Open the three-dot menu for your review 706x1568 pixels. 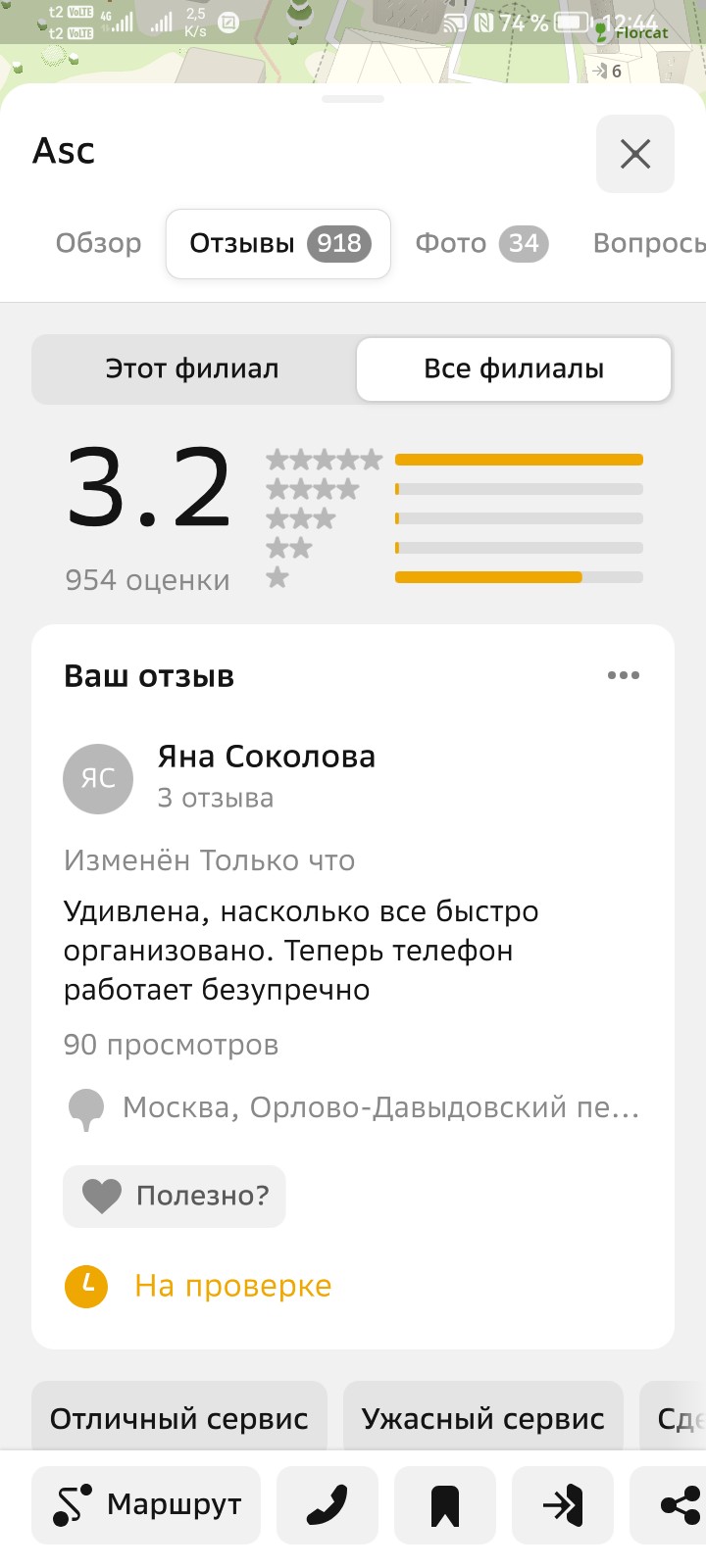[x=623, y=675]
